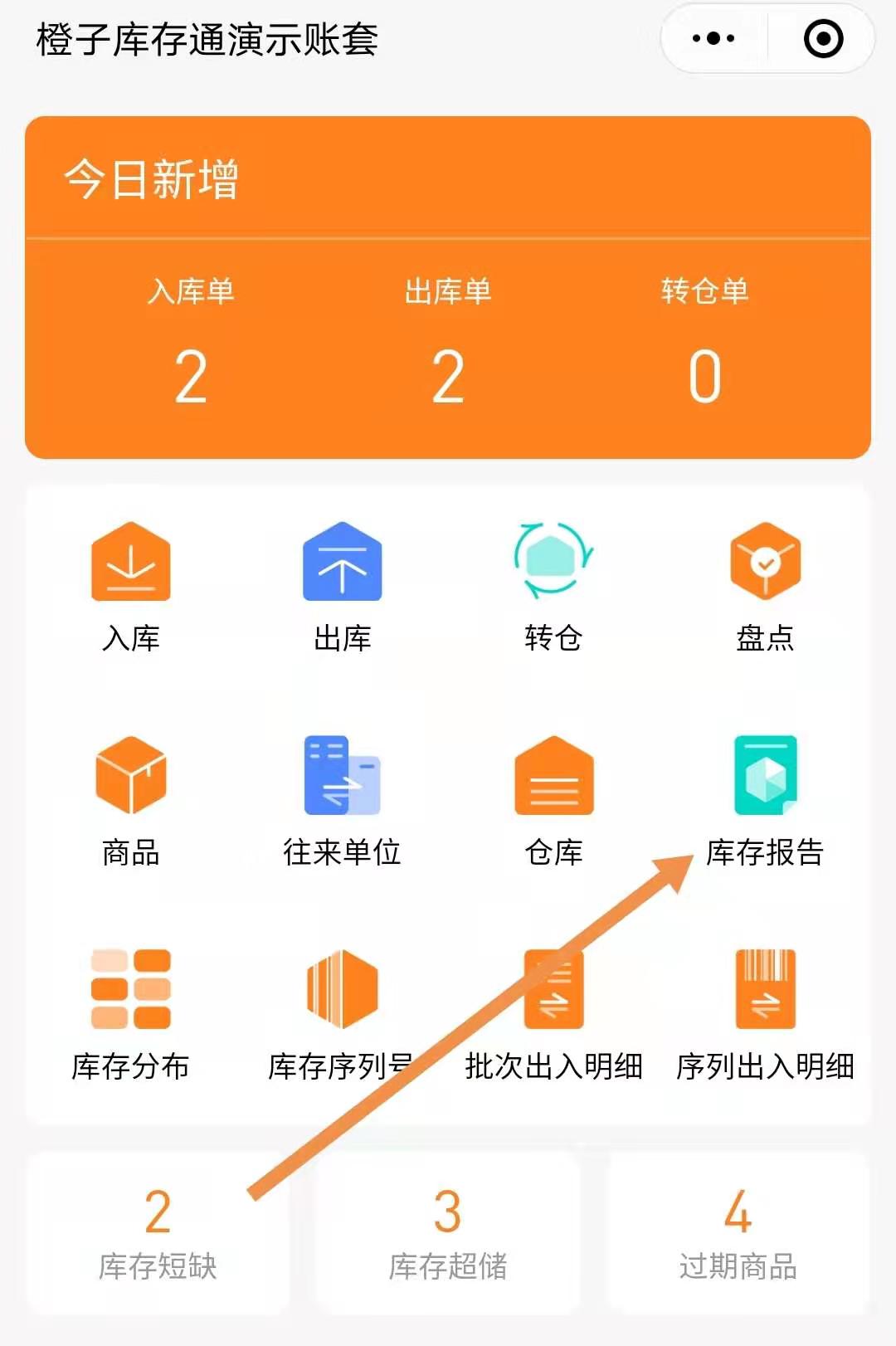This screenshot has height=1346, width=896.
Task: Open 往来单位 business partners
Action: pos(342,799)
